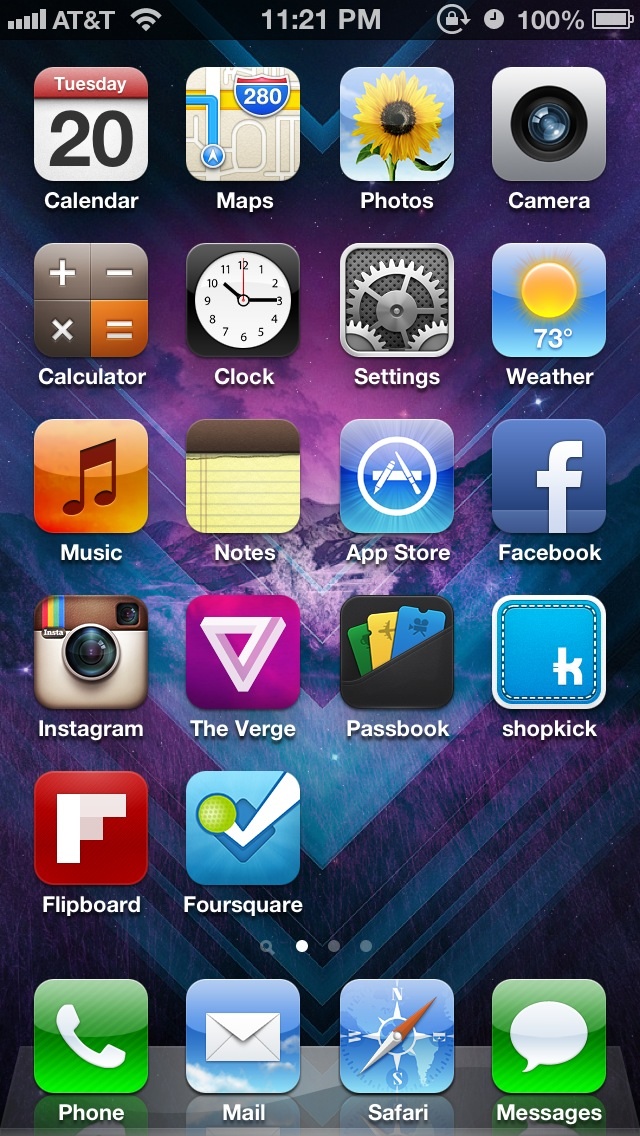This screenshot has width=640, height=1136.
Task: Launch Maps
Action: click(x=243, y=124)
